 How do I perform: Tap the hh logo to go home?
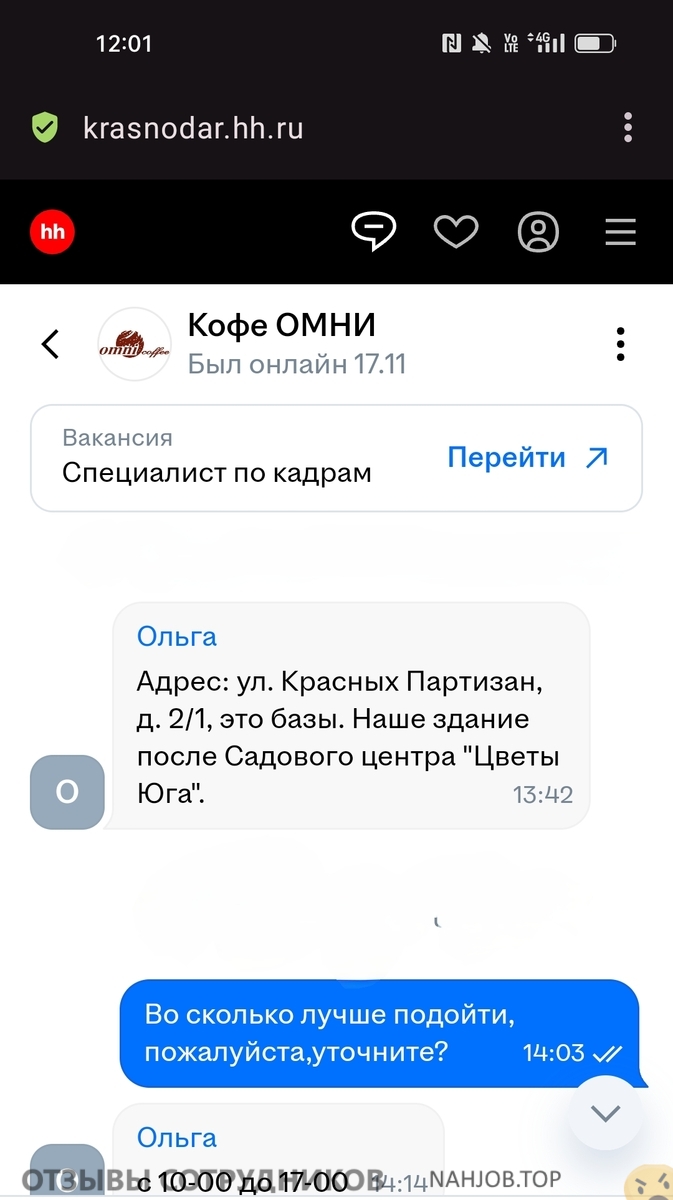52,232
